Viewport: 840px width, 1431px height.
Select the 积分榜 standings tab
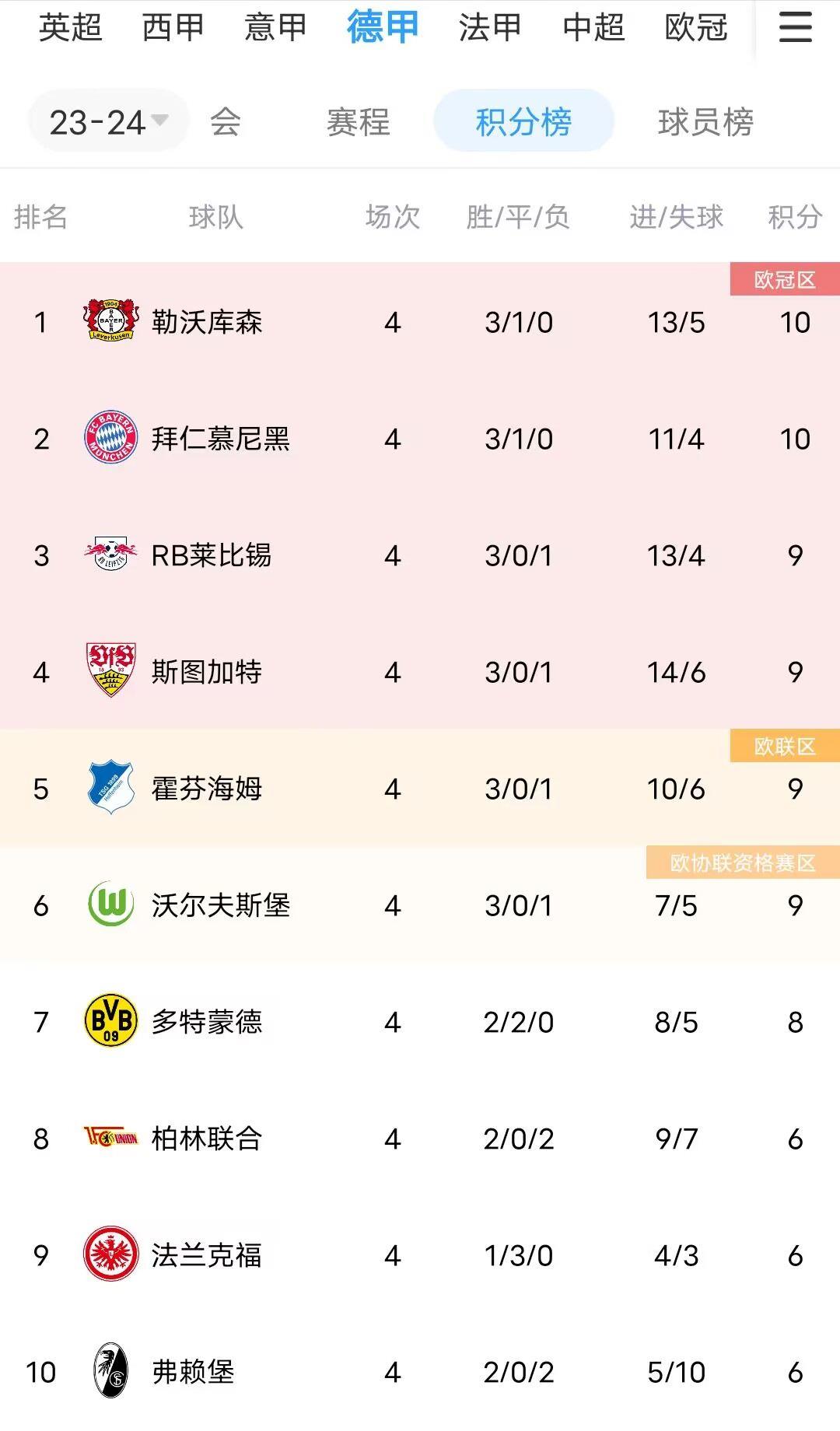[523, 122]
